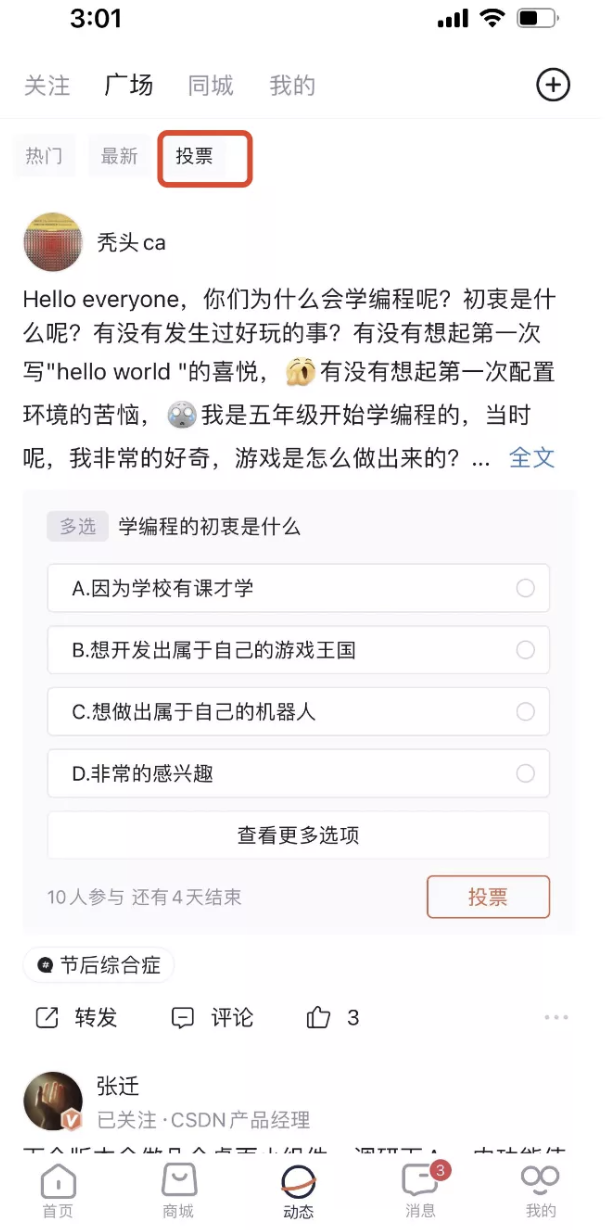The width and height of the screenshot is (612, 1230).
Task: Go to the 首页 tab
Action: click(58, 1192)
